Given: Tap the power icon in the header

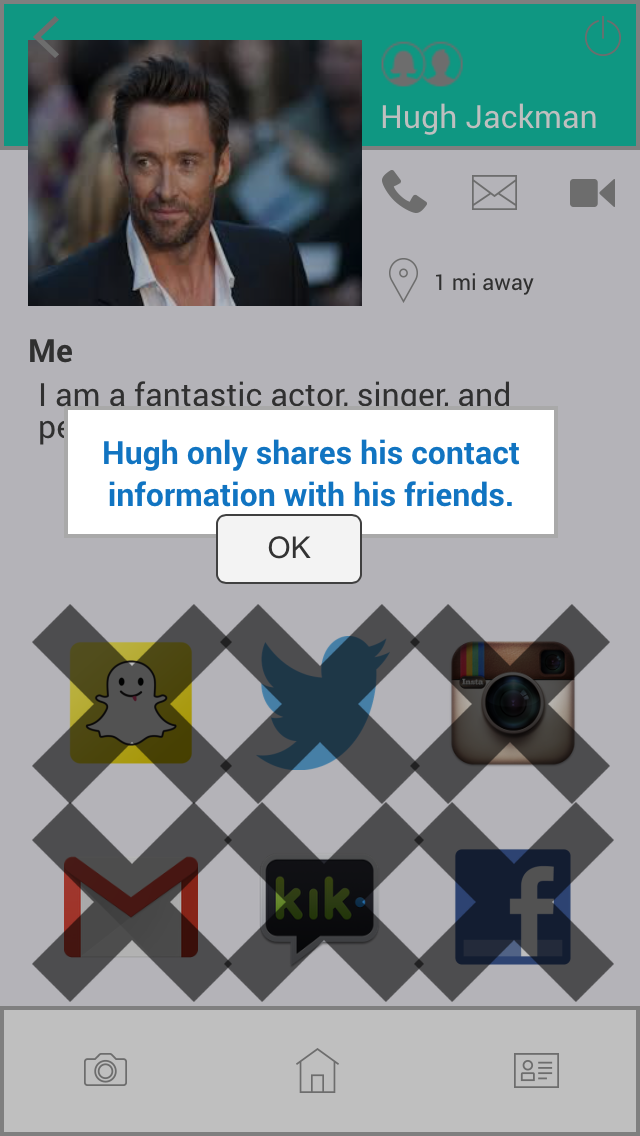Looking at the screenshot, I should (x=602, y=38).
